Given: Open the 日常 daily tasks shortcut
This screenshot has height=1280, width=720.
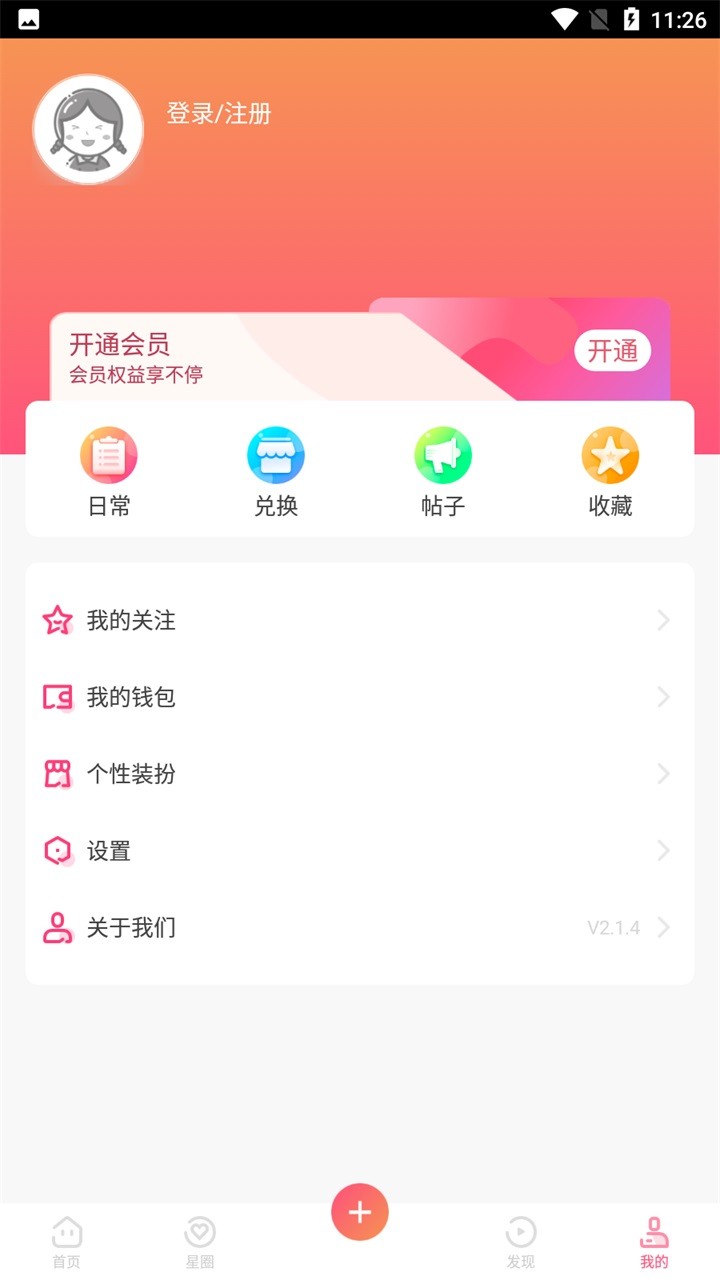Looking at the screenshot, I should 109,470.
